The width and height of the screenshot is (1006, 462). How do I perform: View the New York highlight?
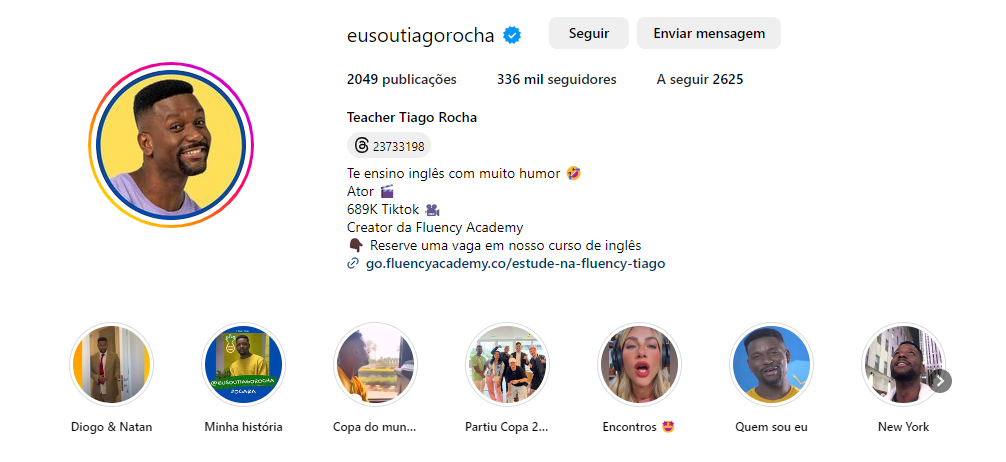[903, 364]
